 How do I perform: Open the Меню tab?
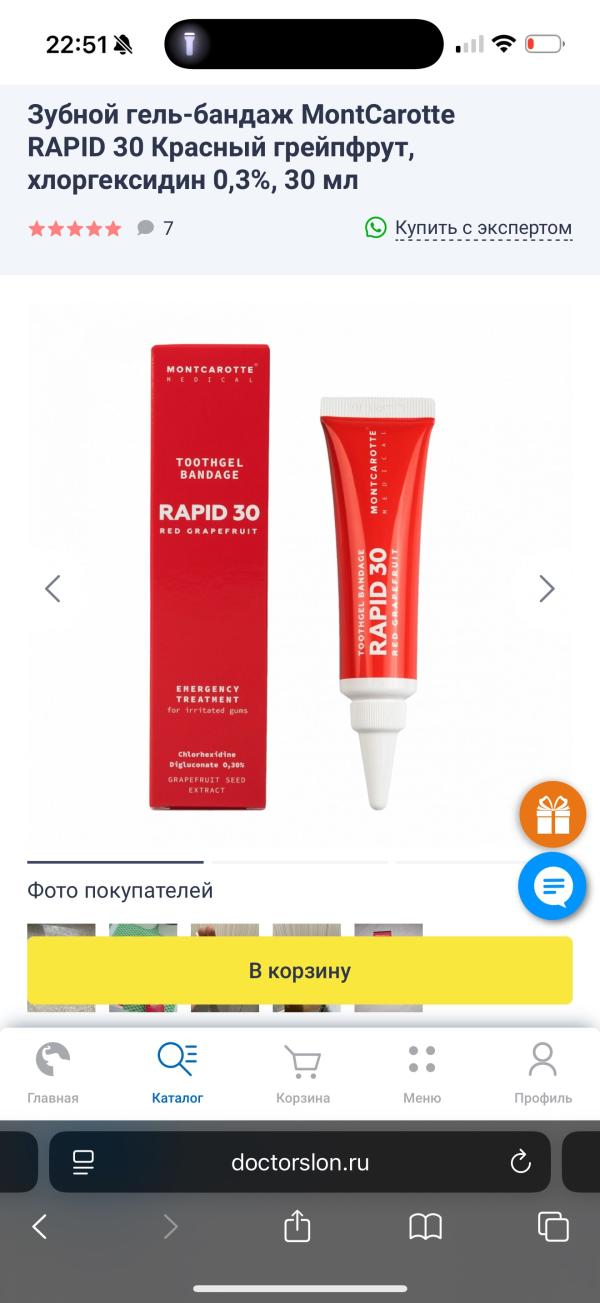coord(422,1073)
